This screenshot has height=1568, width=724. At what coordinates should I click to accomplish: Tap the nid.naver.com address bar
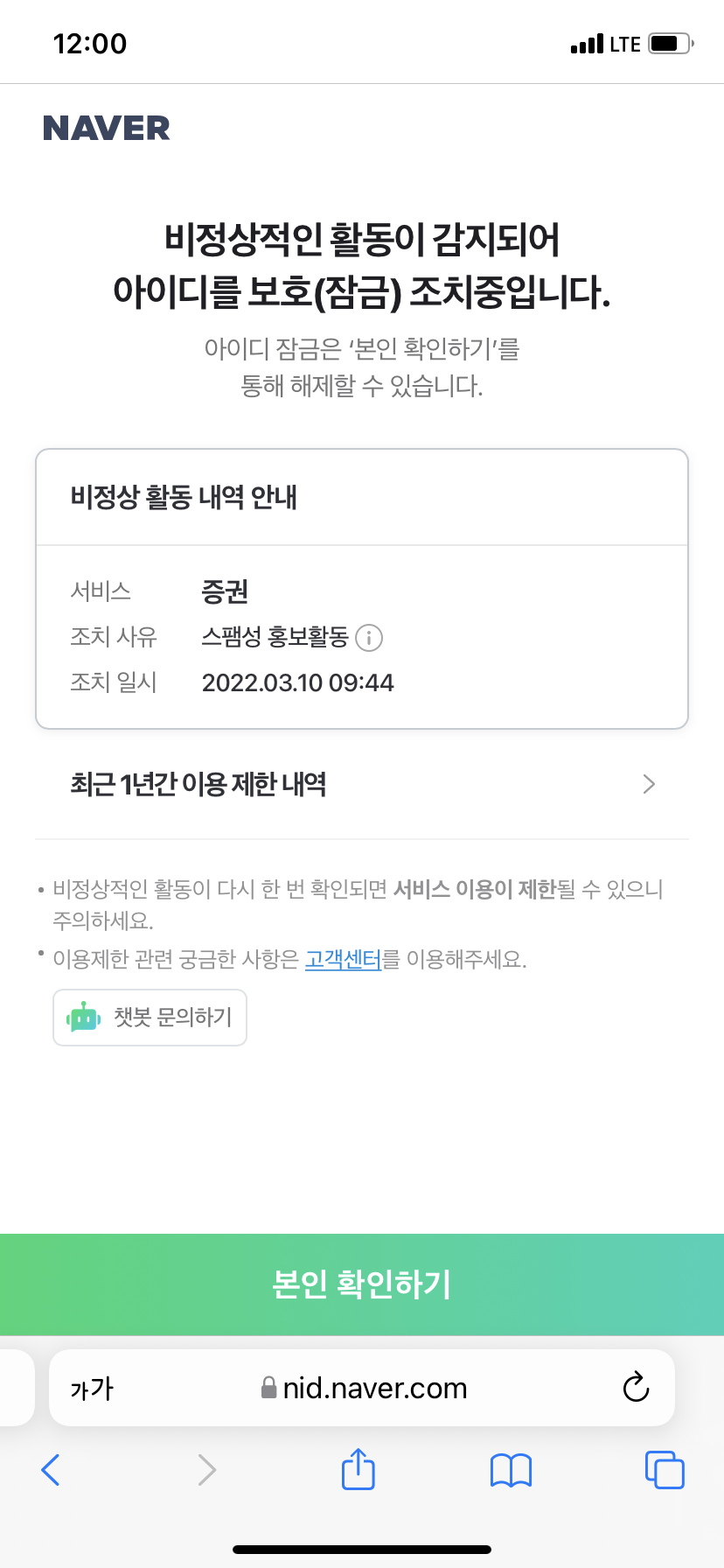(365, 1389)
